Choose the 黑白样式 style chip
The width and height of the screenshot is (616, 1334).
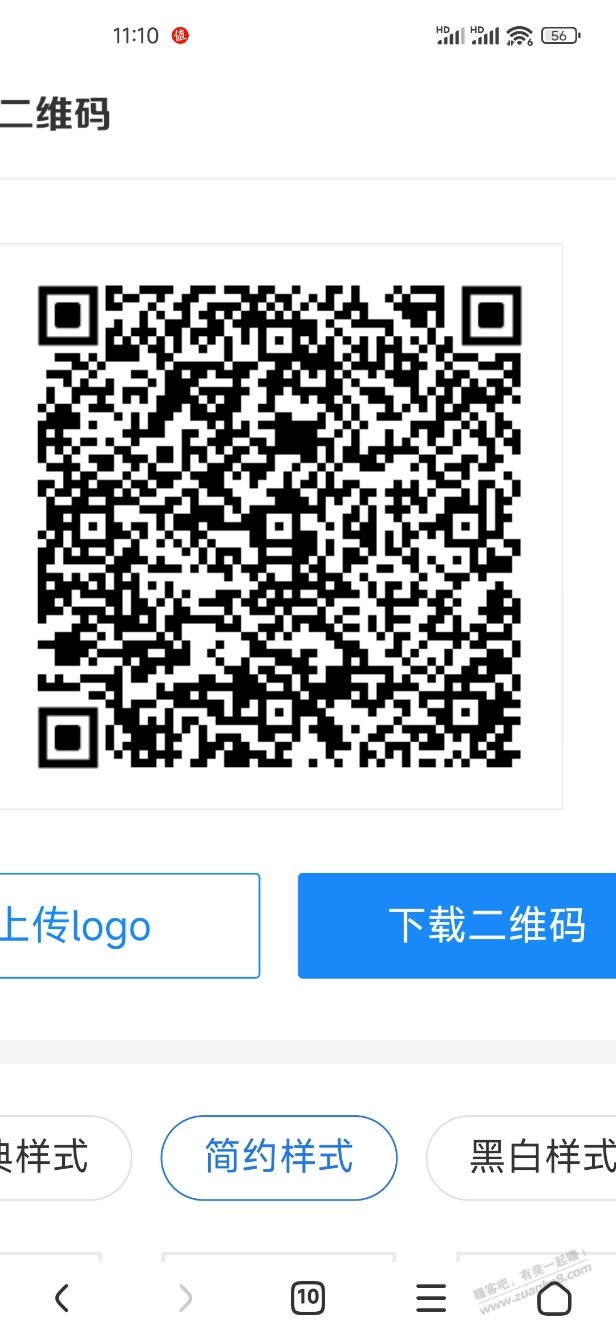(x=530, y=1157)
